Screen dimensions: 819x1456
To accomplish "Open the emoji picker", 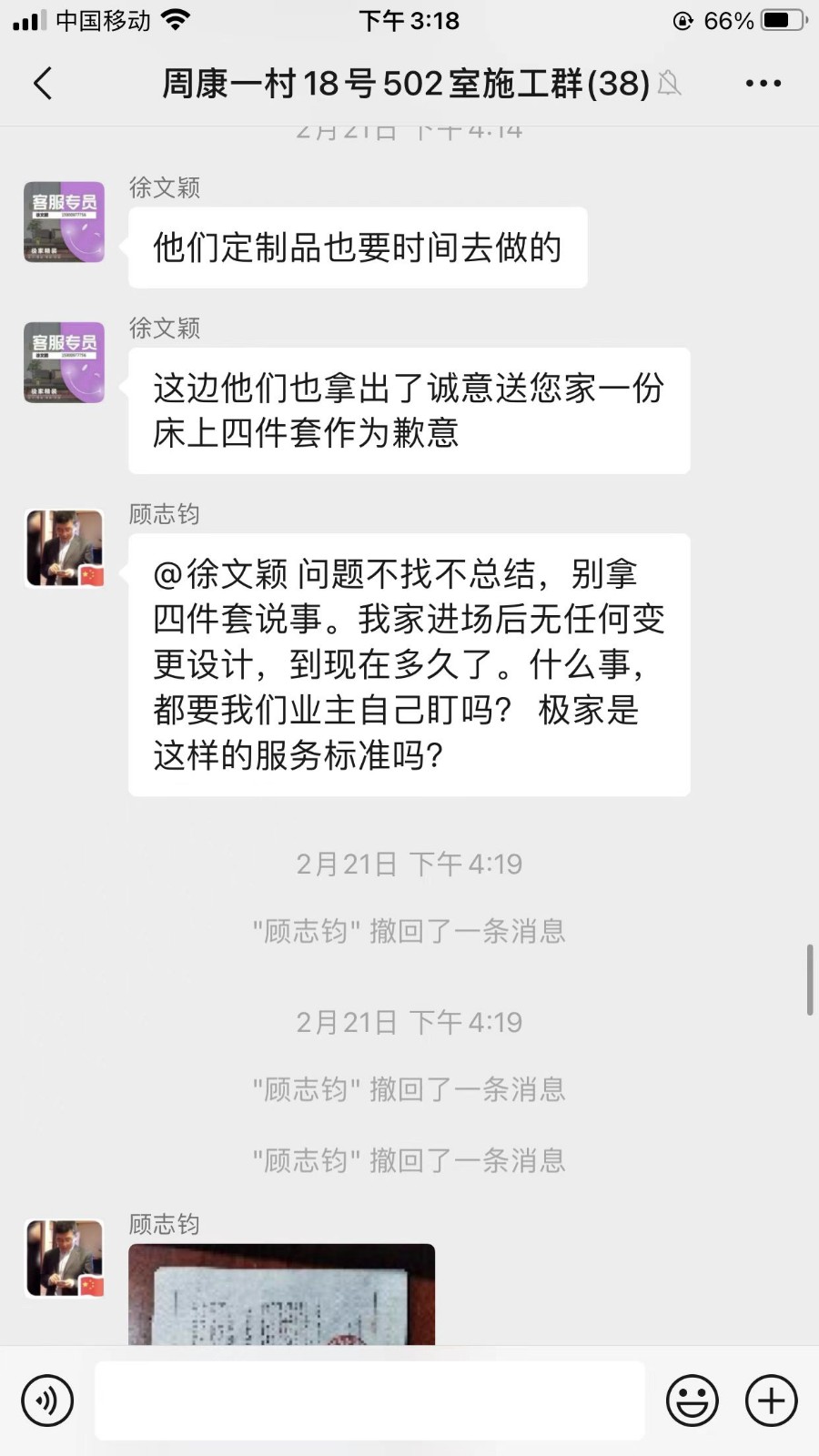I will coord(692,1400).
